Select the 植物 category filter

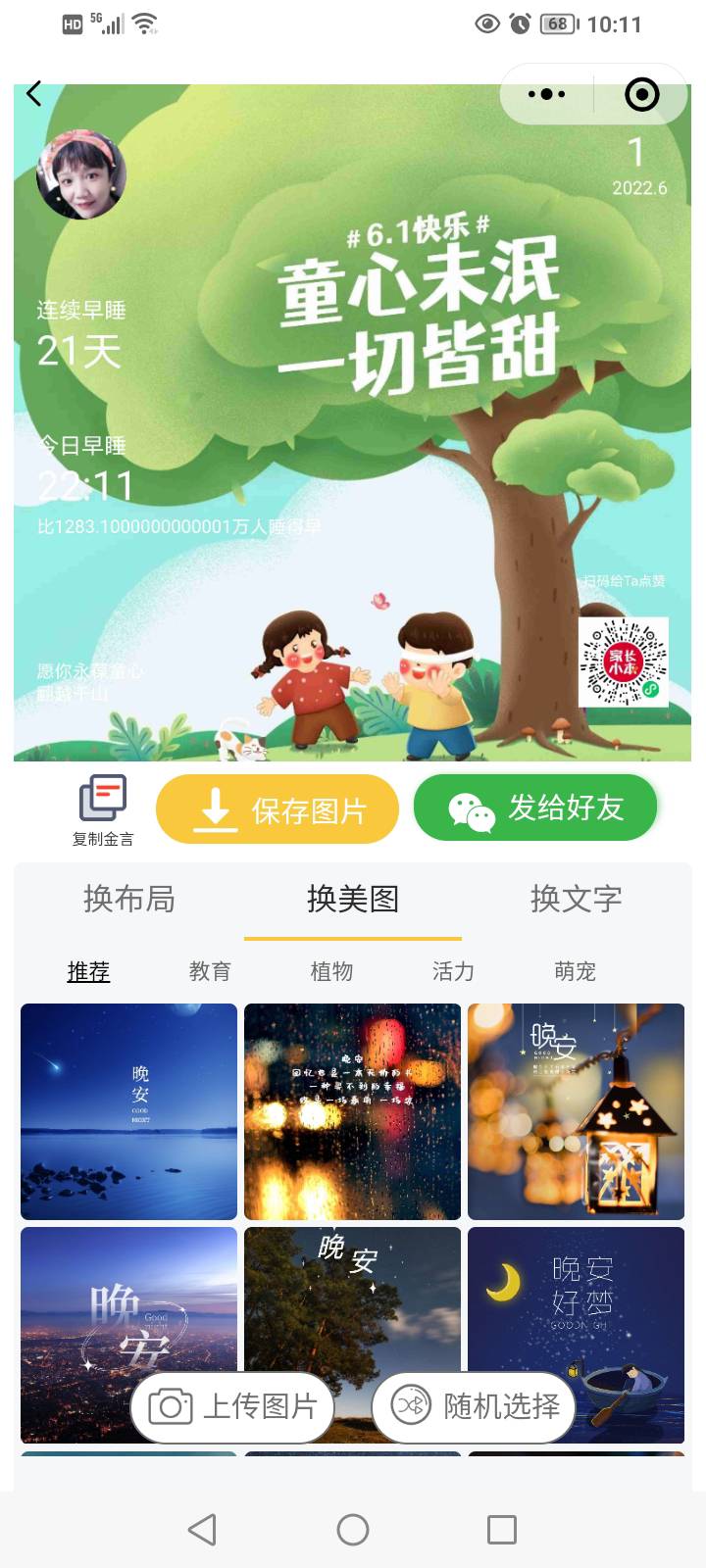[x=331, y=971]
